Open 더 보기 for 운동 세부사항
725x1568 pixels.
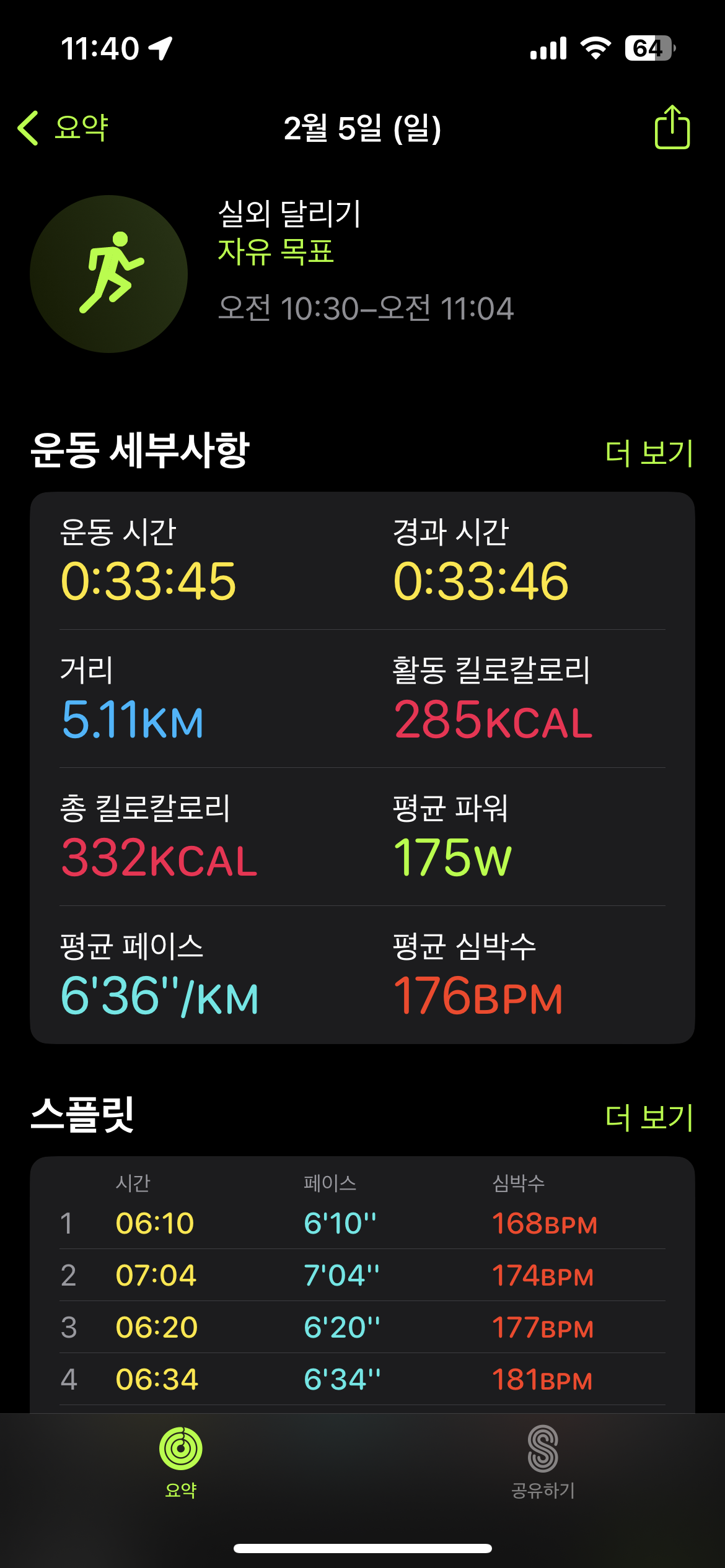point(648,453)
